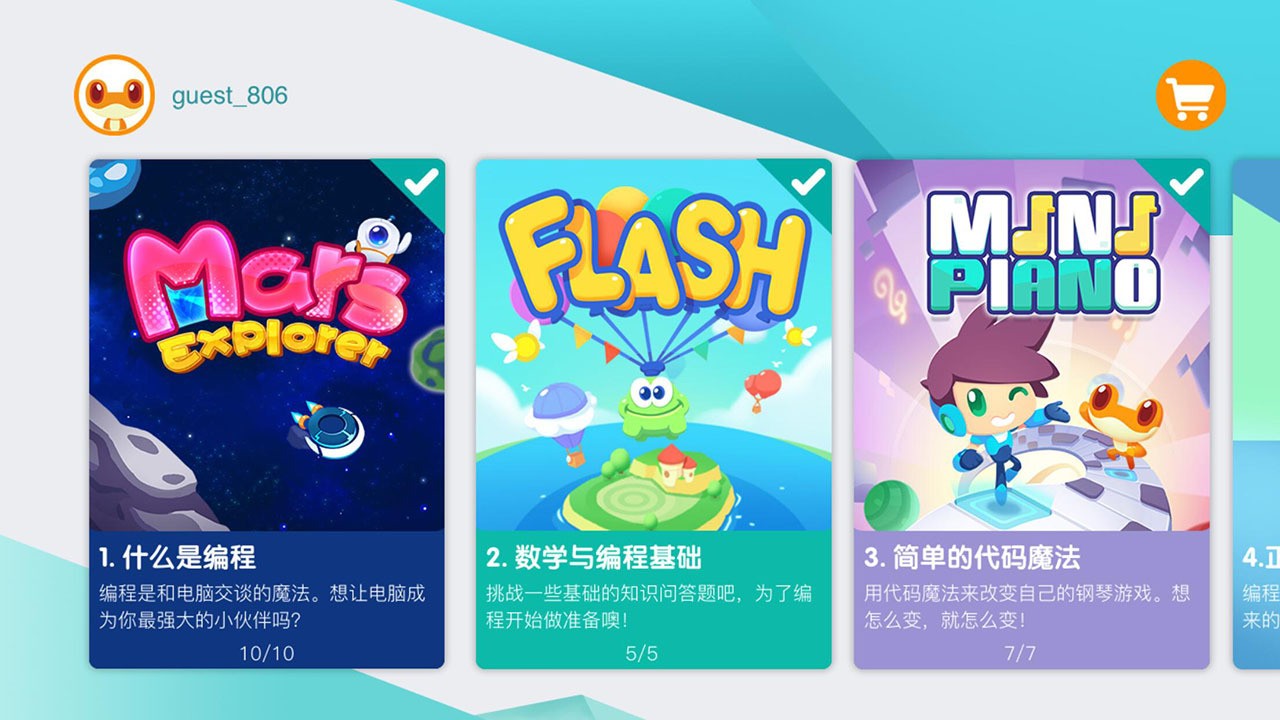Open the shopping cart icon

click(x=1191, y=95)
